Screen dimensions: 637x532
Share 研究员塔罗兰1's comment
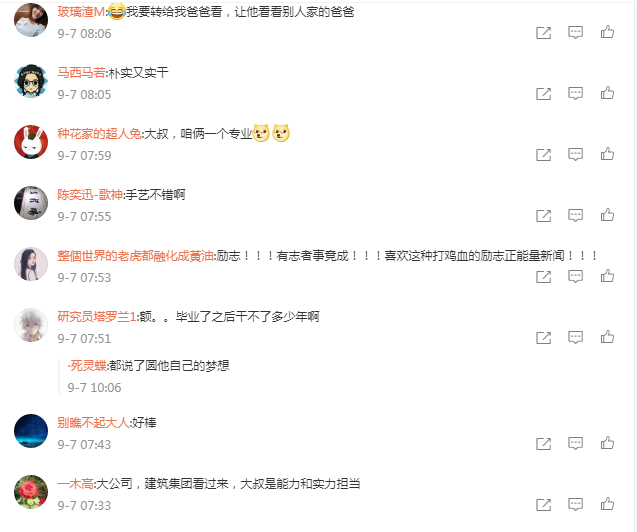coord(543,338)
